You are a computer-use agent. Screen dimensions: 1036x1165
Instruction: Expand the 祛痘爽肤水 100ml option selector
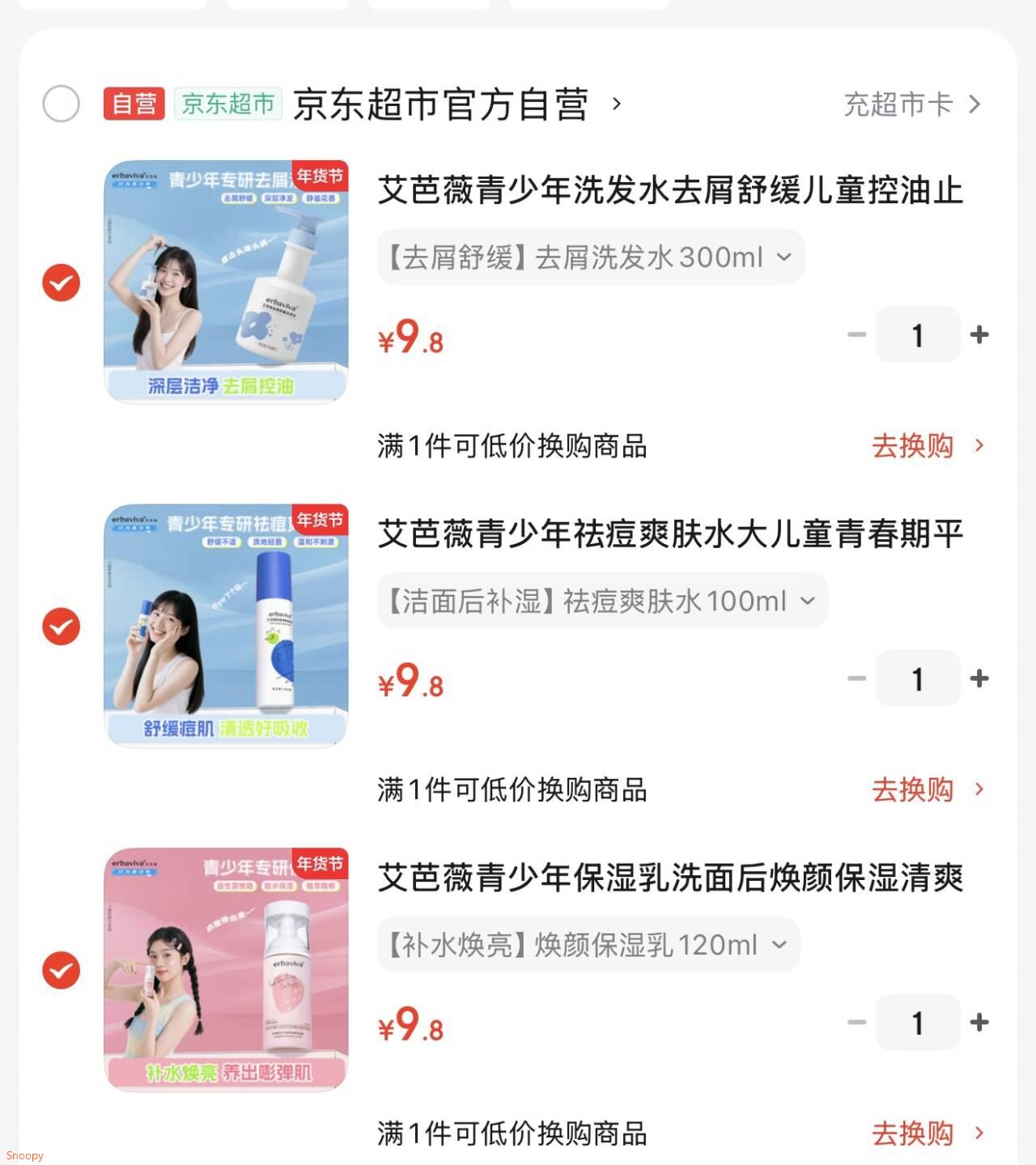pyautogui.click(x=601, y=601)
